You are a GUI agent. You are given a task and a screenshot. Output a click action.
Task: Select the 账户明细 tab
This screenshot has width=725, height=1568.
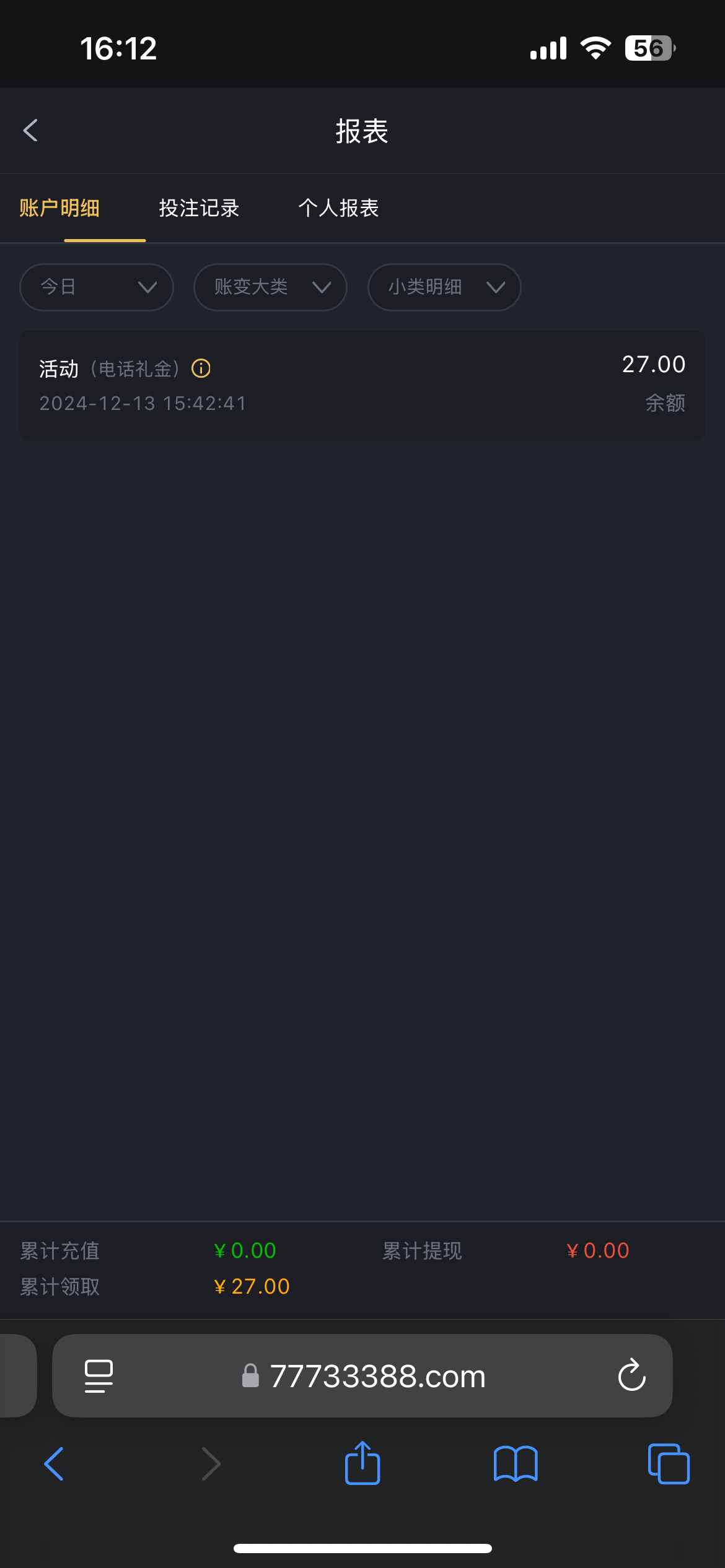59,208
